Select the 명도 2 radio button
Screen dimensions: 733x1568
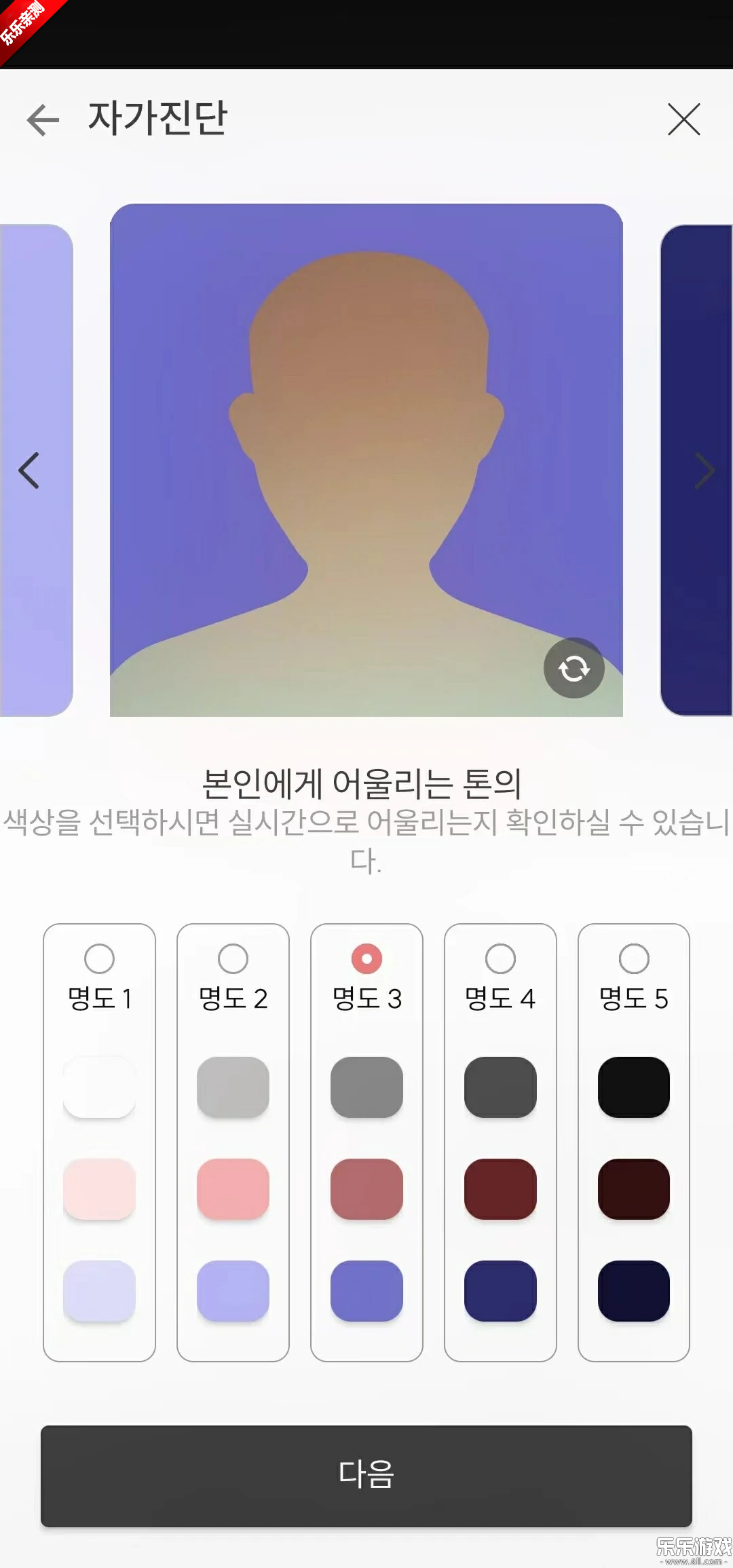point(233,958)
